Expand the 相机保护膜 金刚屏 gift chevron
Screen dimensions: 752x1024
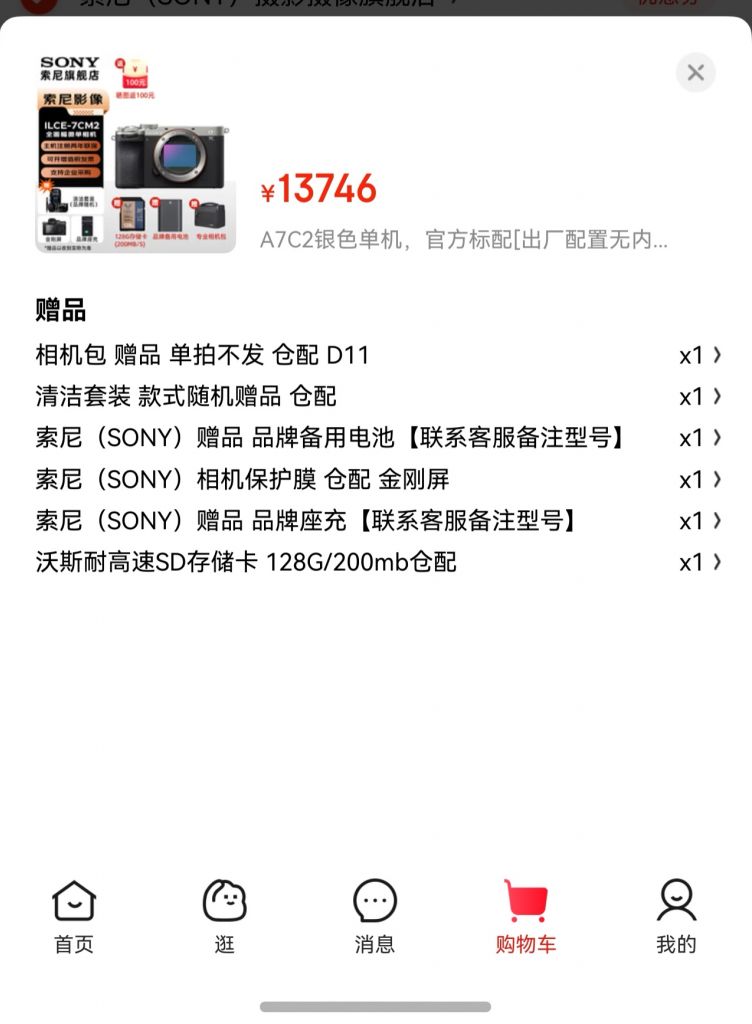(x=717, y=481)
